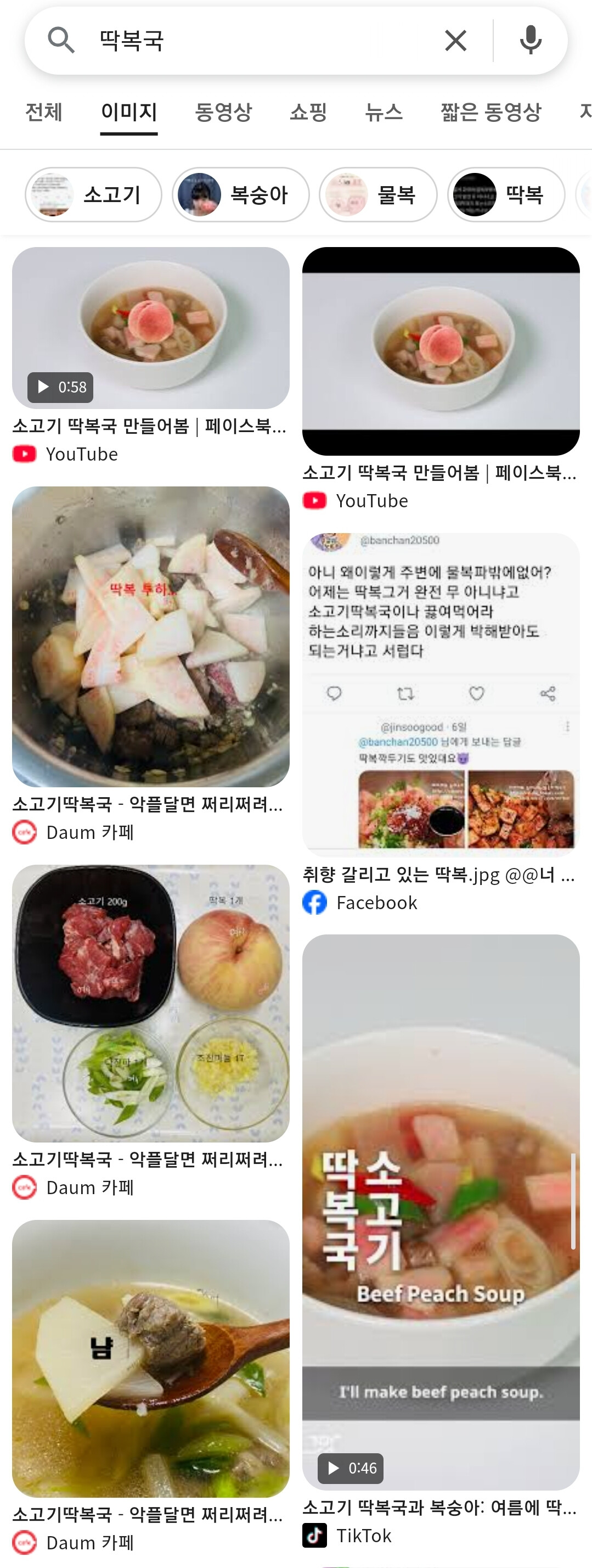
Task: Open the 쇼핑 tab
Action: (308, 112)
